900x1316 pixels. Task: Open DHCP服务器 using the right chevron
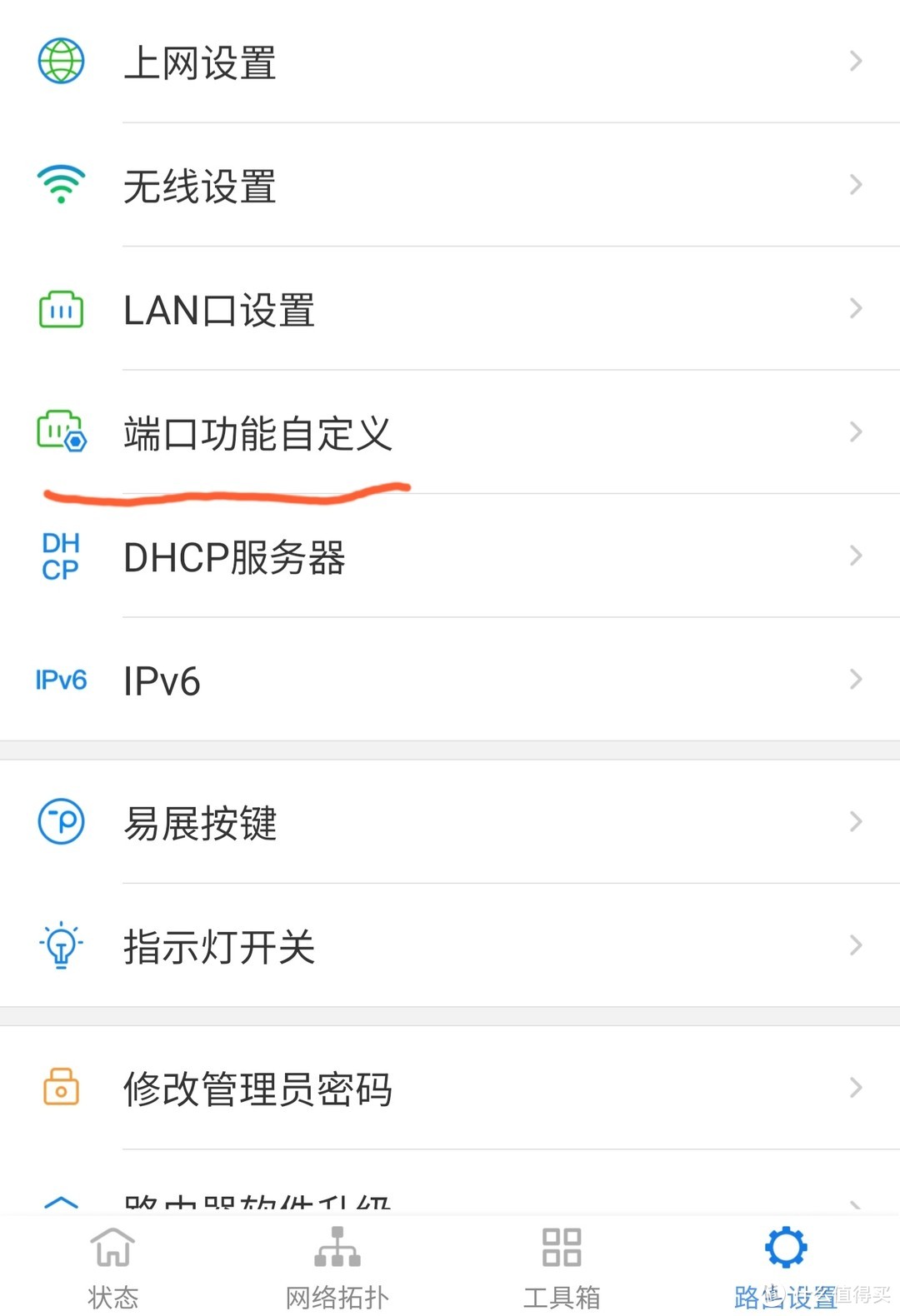click(855, 554)
